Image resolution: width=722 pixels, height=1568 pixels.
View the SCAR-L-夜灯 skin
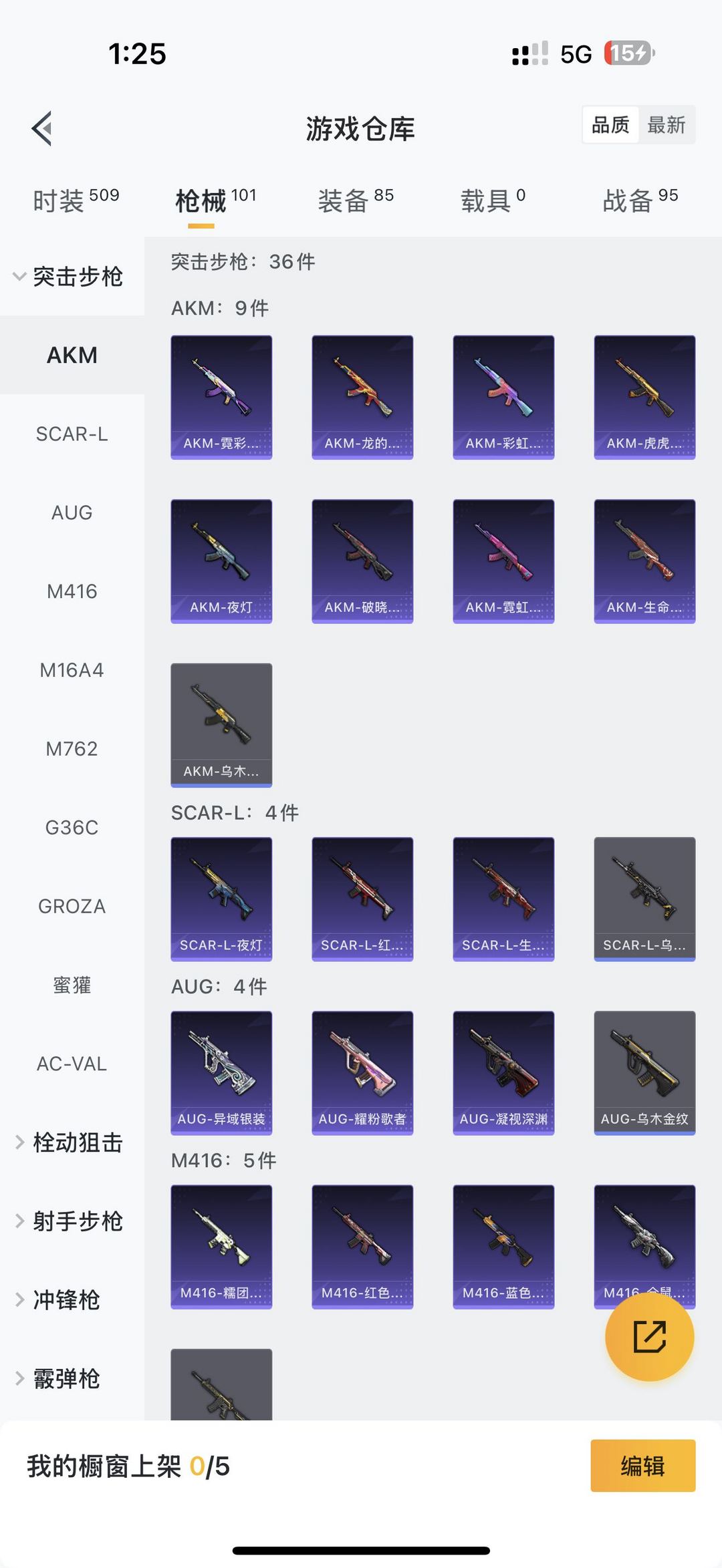(x=221, y=899)
